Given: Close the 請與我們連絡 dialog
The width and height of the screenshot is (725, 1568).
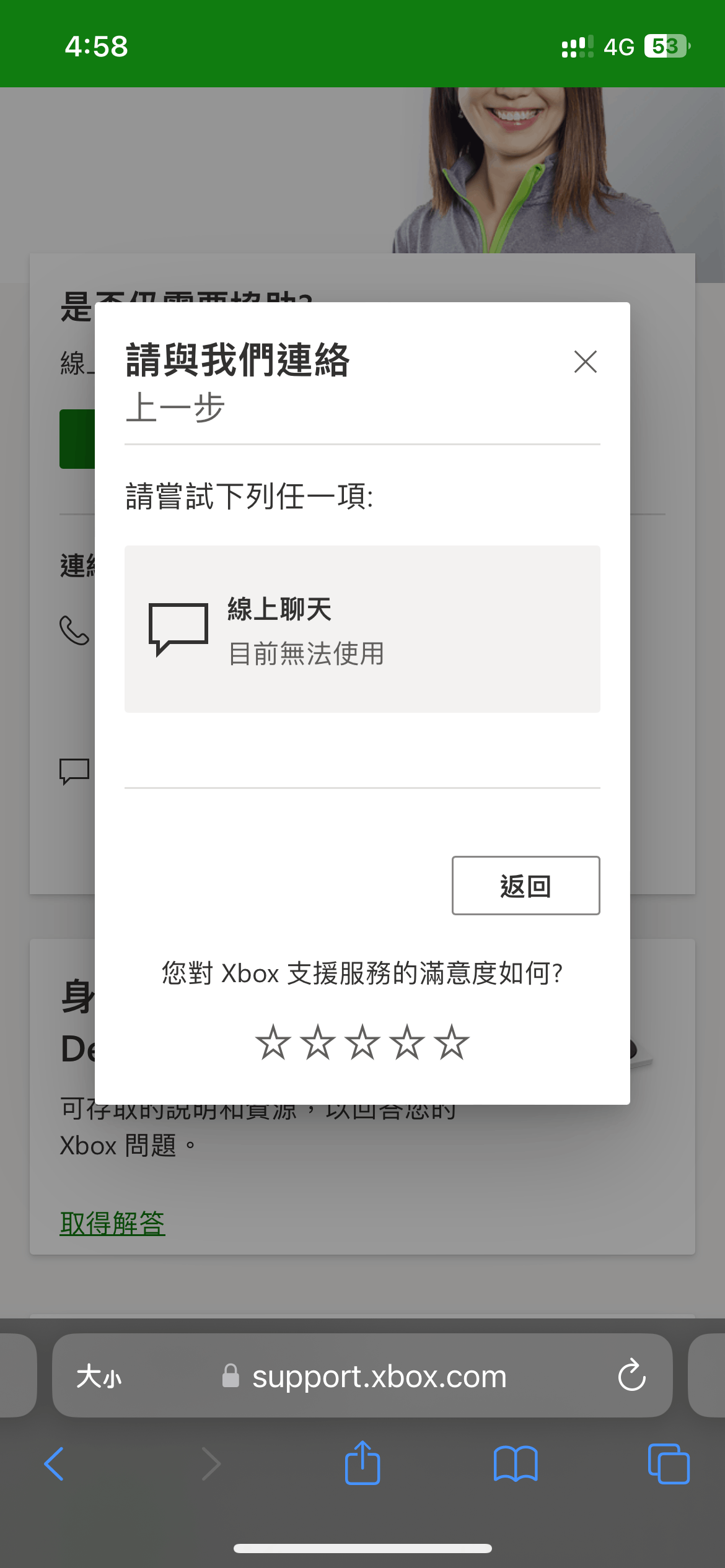Looking at the screenshot, I should (585, 362).
